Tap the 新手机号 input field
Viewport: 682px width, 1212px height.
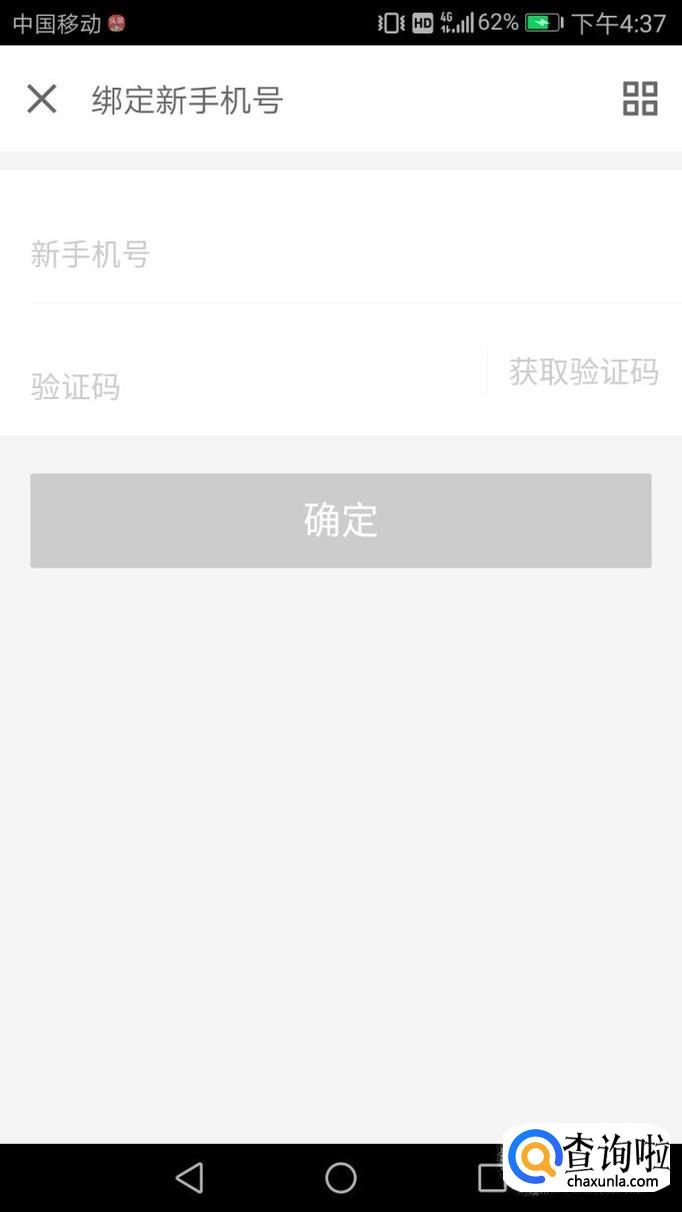tap(355, 255)
